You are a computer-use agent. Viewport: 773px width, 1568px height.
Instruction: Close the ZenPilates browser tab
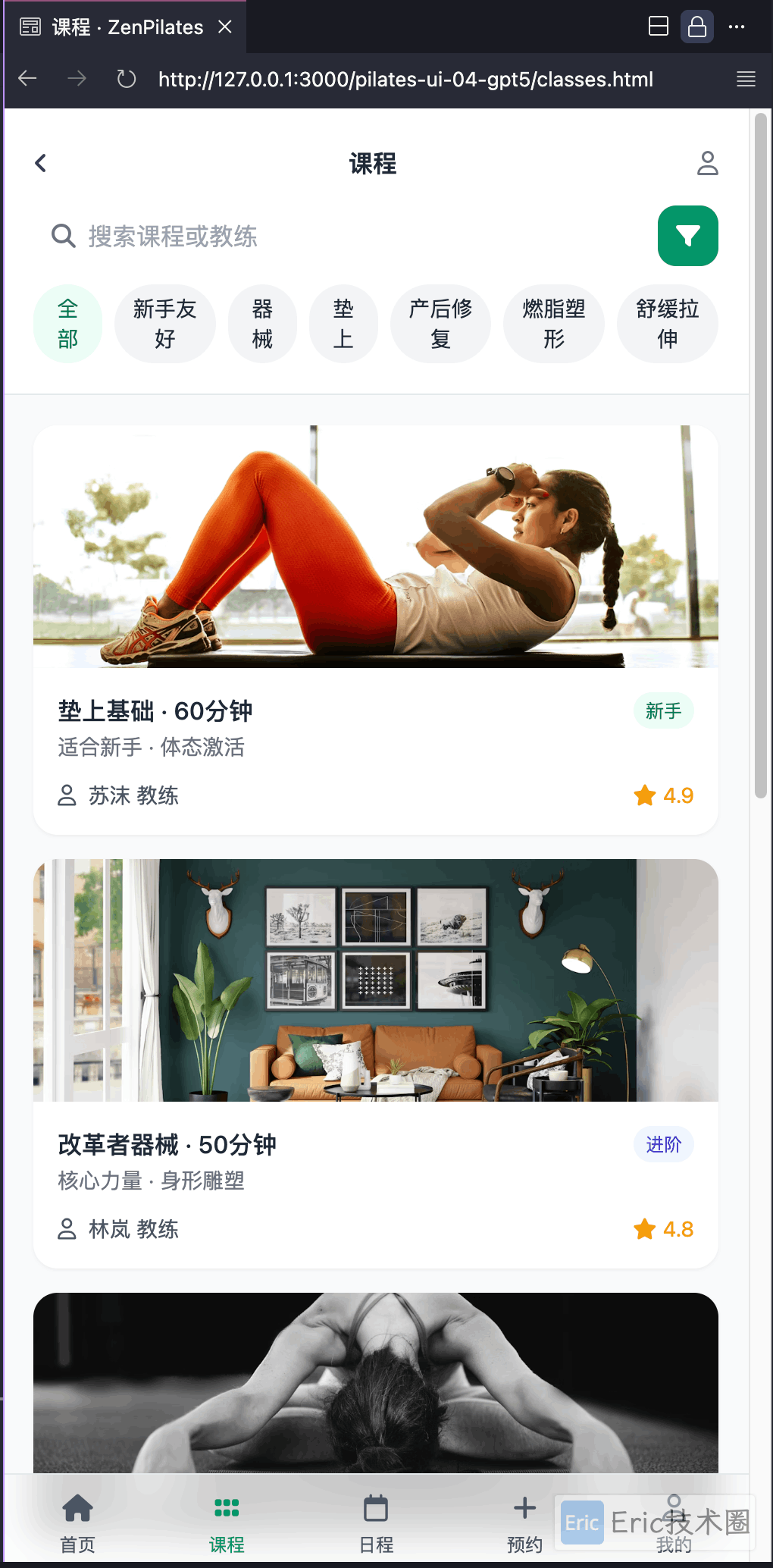click(x=225, y=27)
